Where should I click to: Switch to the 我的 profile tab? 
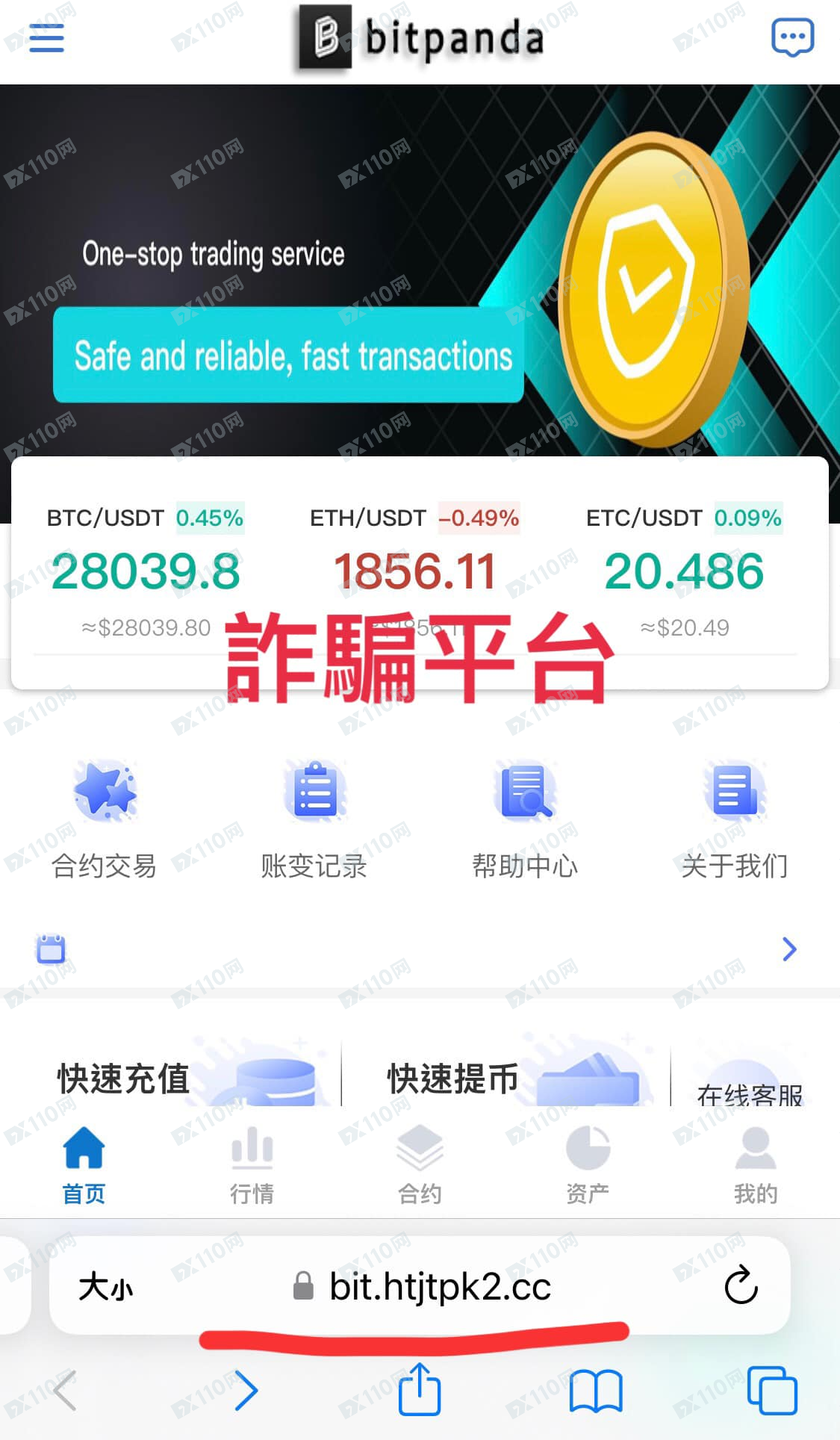[x=756, y=1165]
